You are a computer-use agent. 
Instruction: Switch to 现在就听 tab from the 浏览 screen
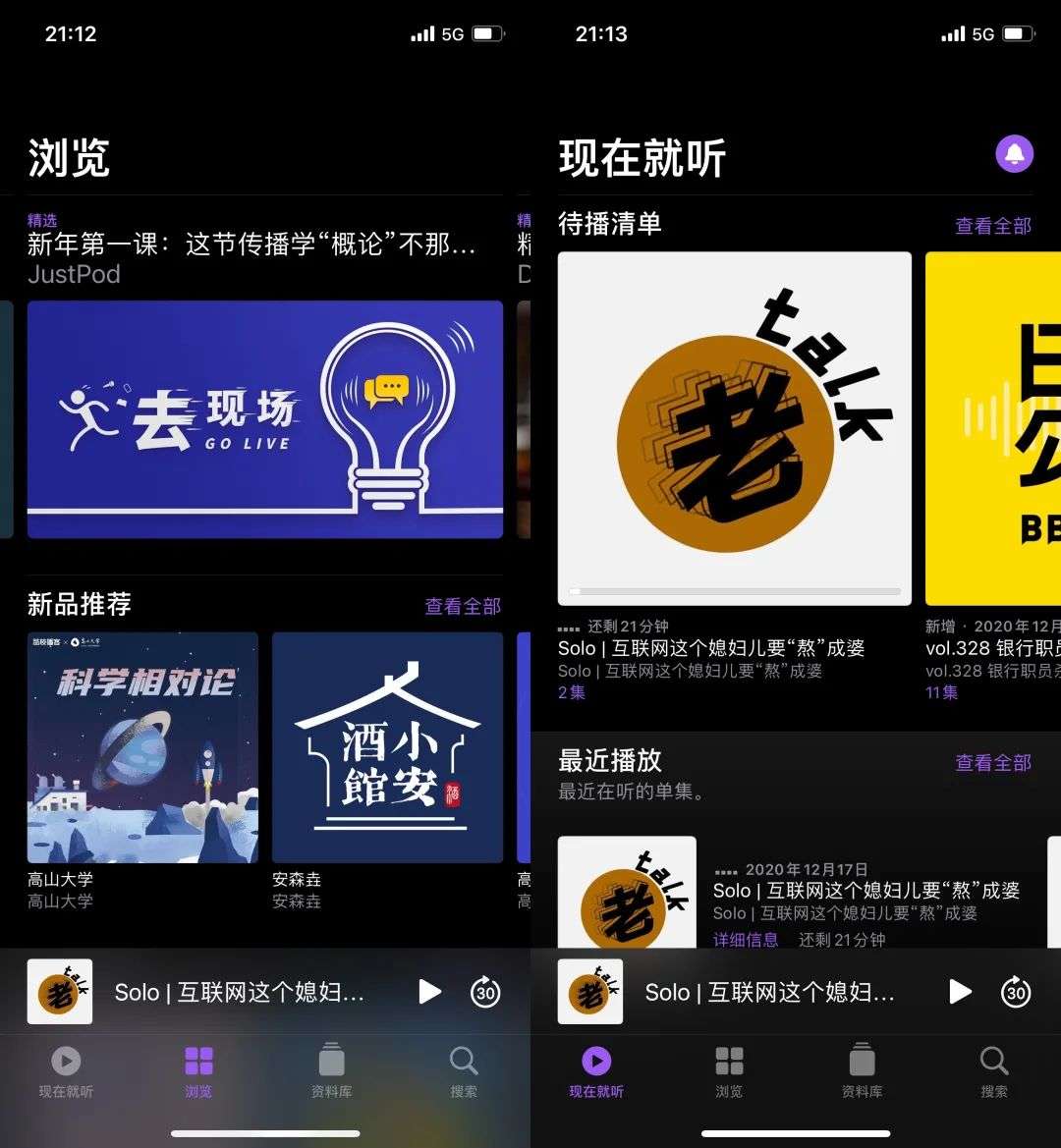(x=66, y=1070)
